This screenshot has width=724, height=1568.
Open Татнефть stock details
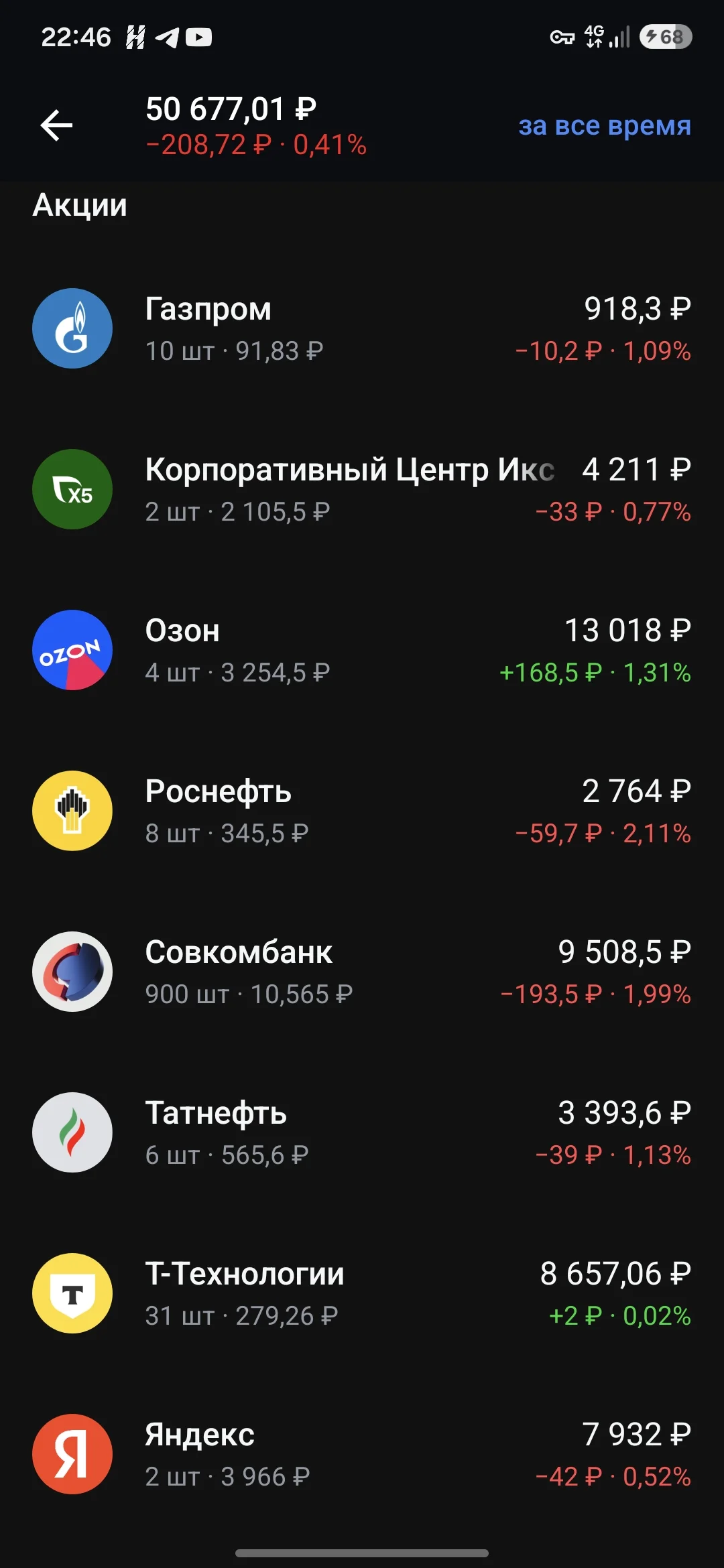[x=362, y=1132]
